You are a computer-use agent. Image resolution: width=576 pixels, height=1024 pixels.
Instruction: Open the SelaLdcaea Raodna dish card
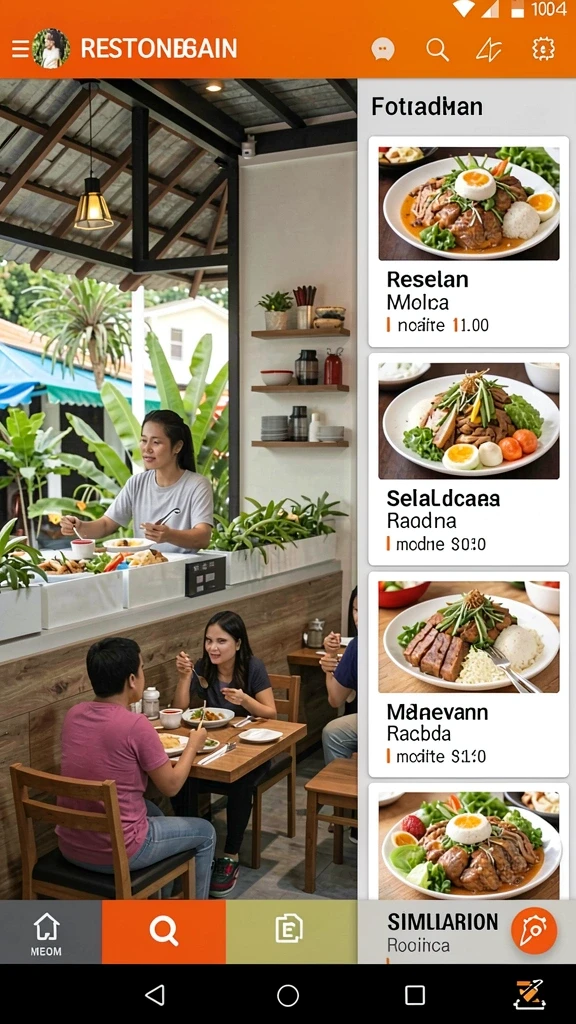pyautogui.click(x=468, y=459)
